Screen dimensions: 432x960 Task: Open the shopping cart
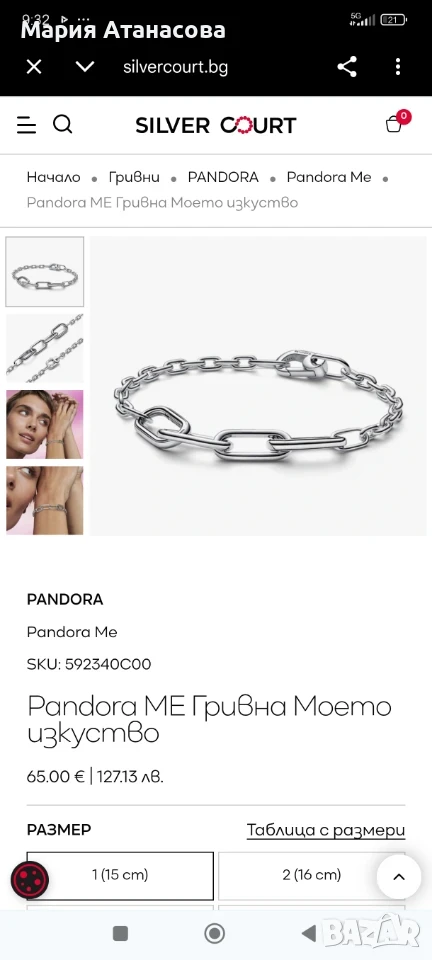(x=397, y=122)
